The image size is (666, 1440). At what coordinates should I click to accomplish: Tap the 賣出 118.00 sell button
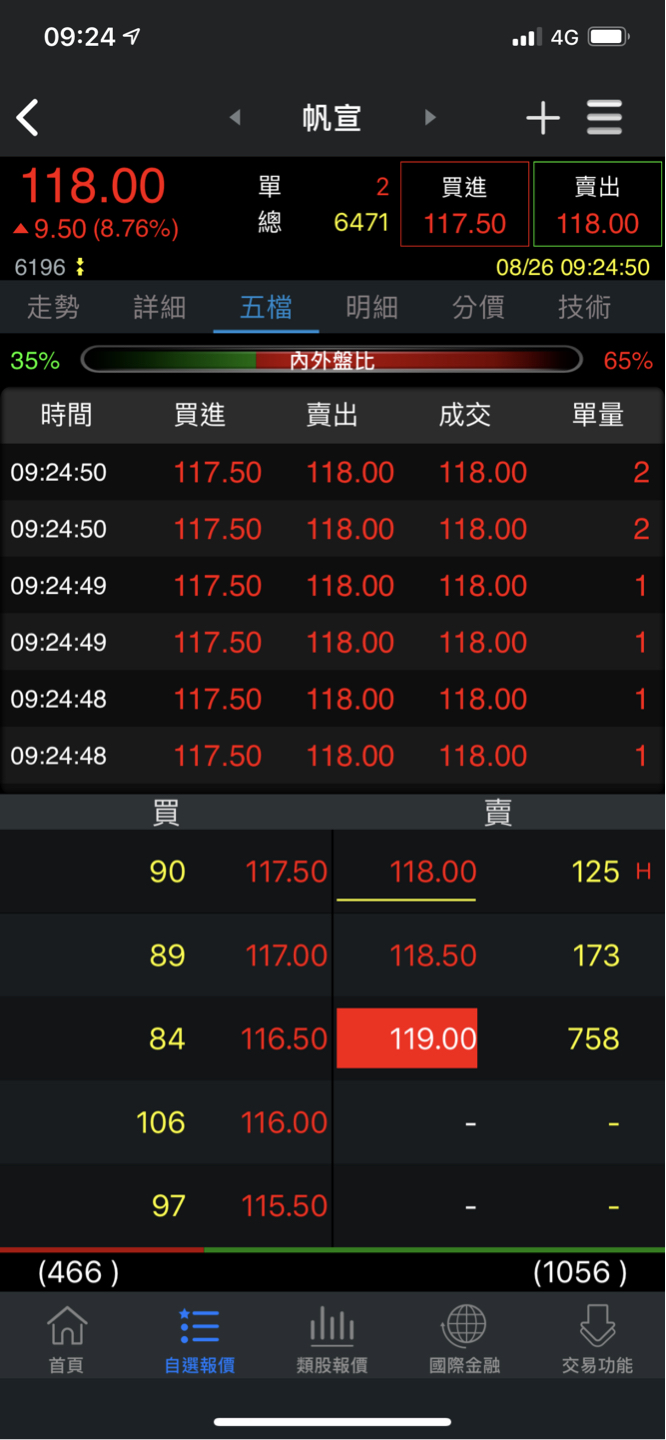point(597,205)
